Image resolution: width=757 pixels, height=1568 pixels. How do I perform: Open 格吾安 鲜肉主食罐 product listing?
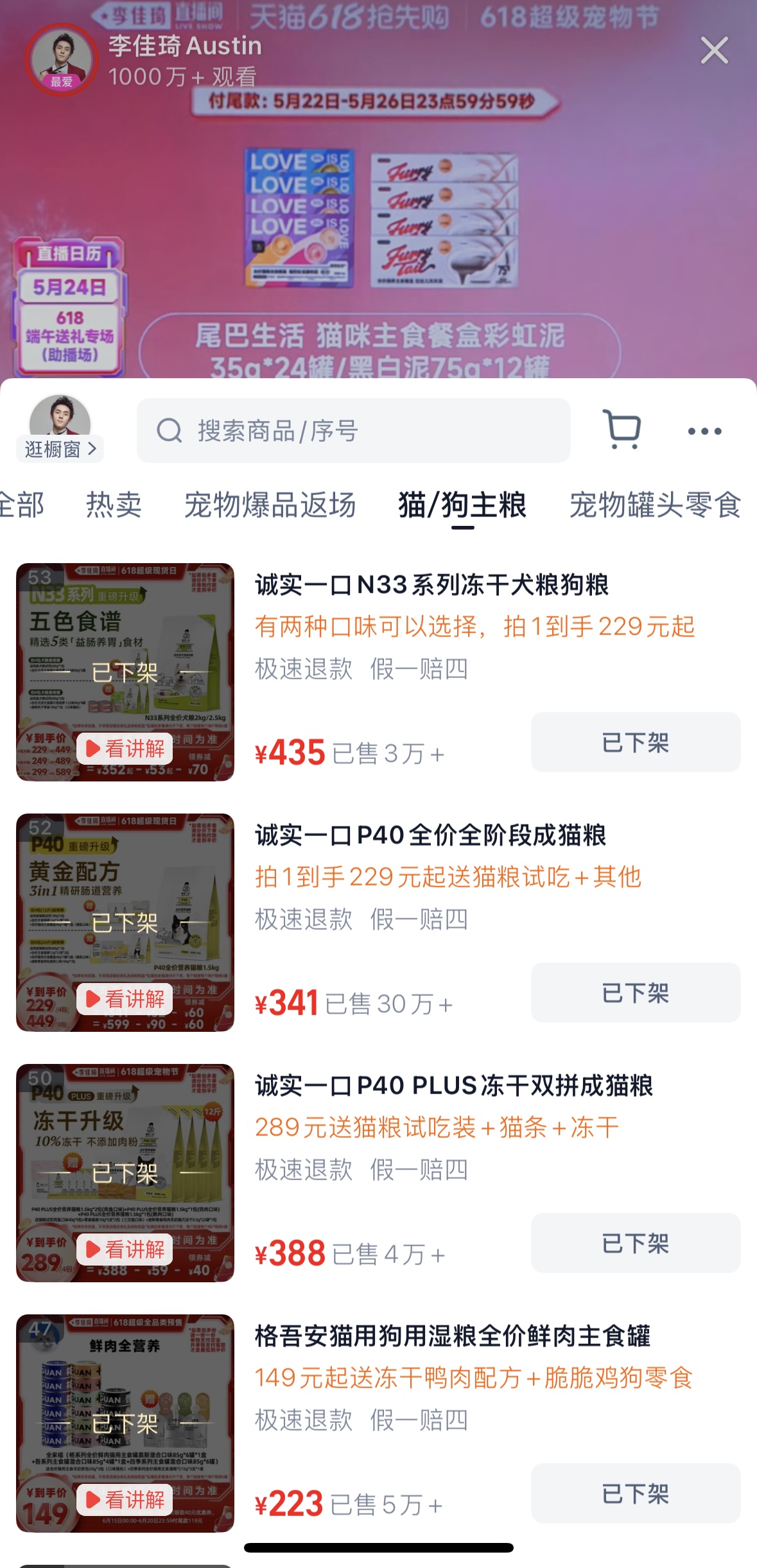coord(452,1336)
